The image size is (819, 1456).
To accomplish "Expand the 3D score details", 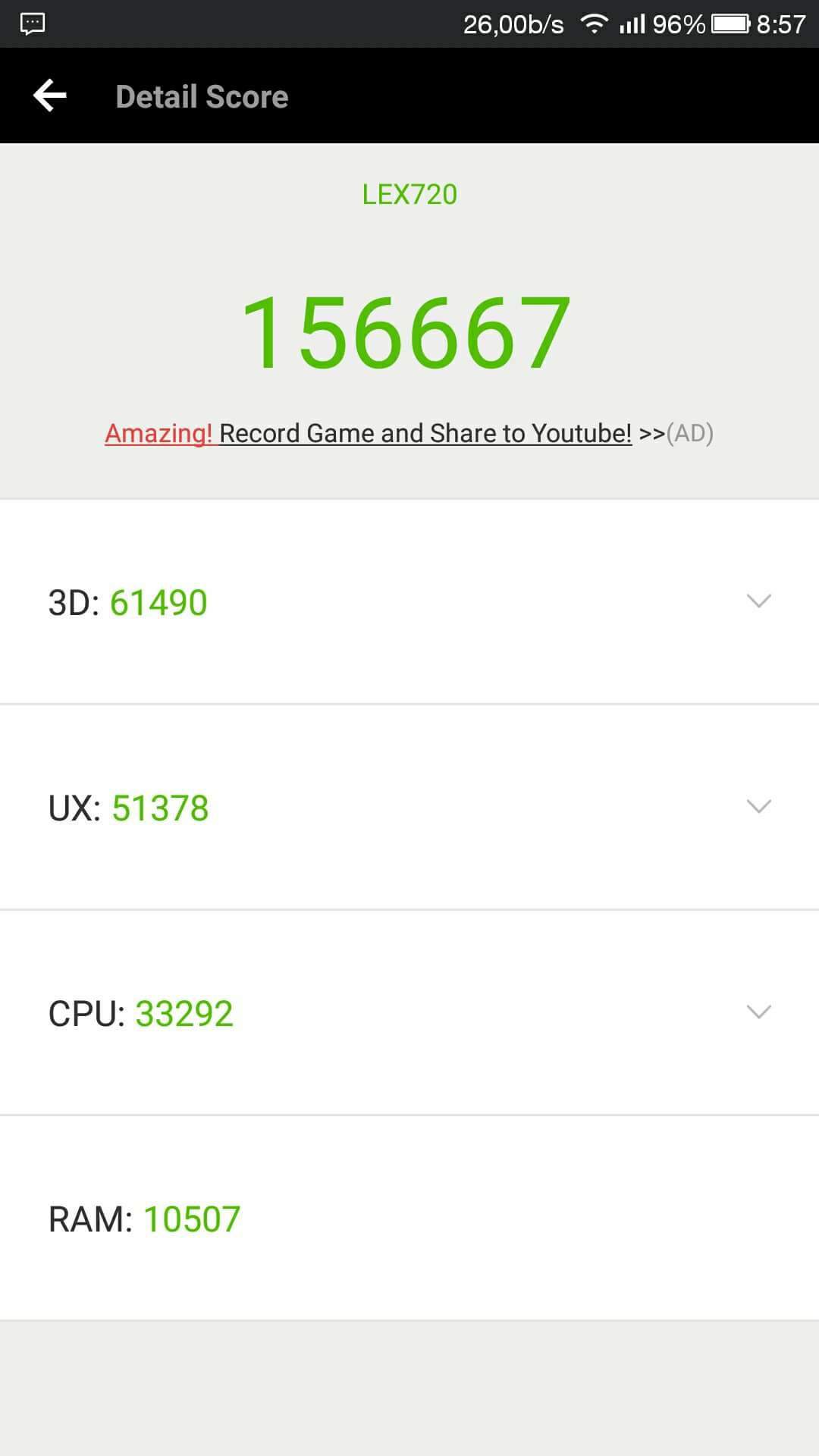I will pos(758,601).
